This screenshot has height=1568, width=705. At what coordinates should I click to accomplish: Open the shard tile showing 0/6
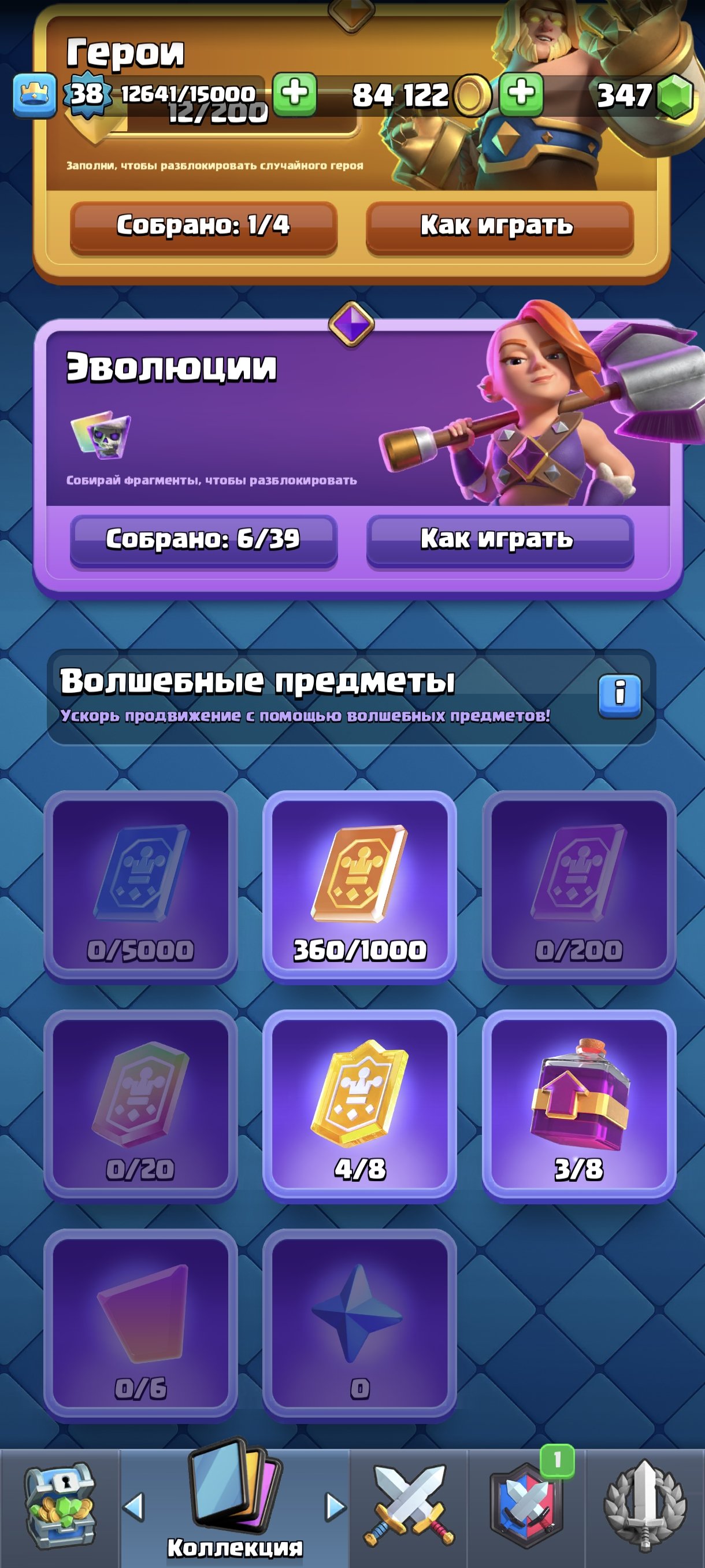[x=140, y=1324]
